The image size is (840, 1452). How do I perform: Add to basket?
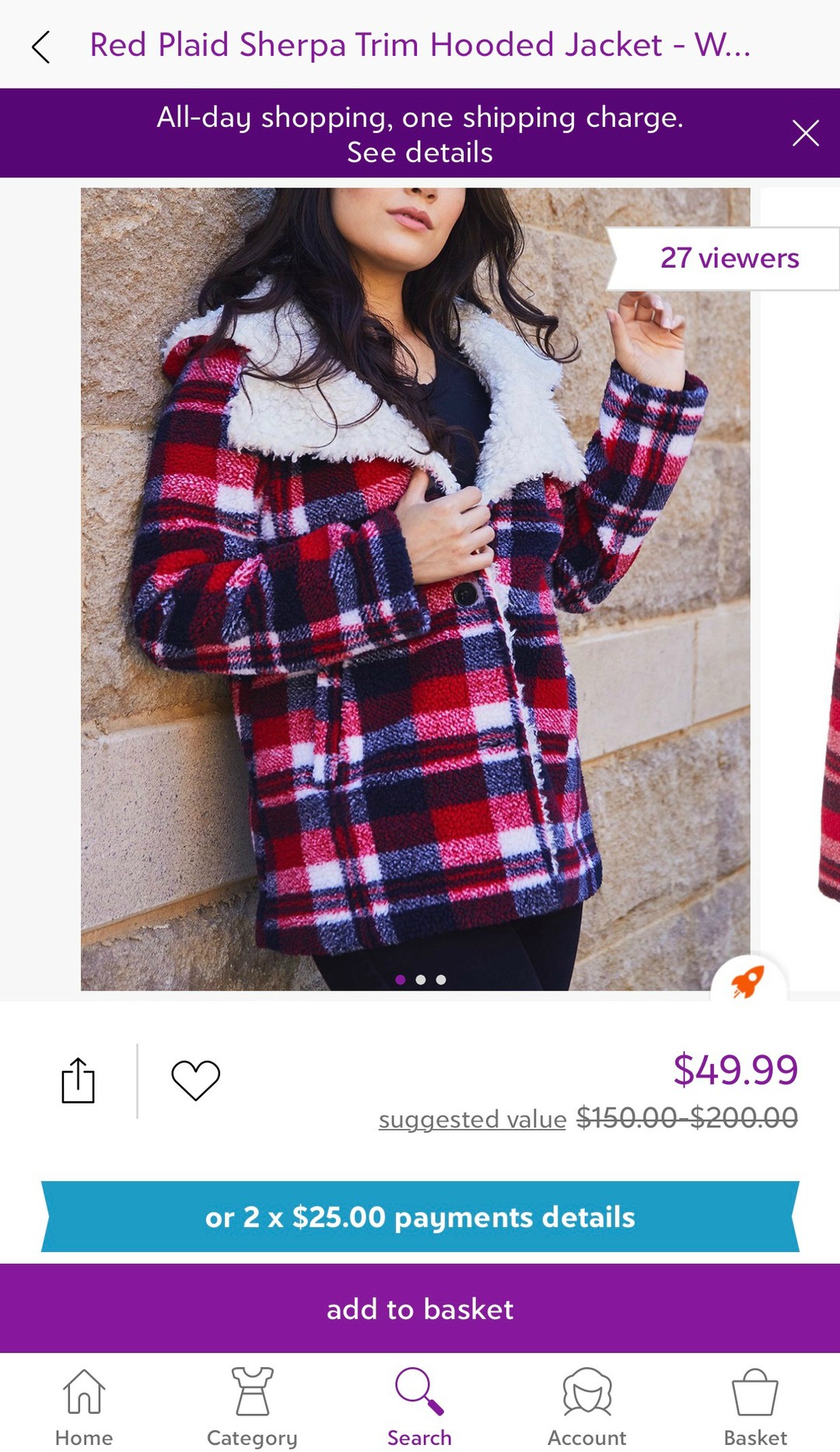pyautogui.click(x=420, y=1308)
